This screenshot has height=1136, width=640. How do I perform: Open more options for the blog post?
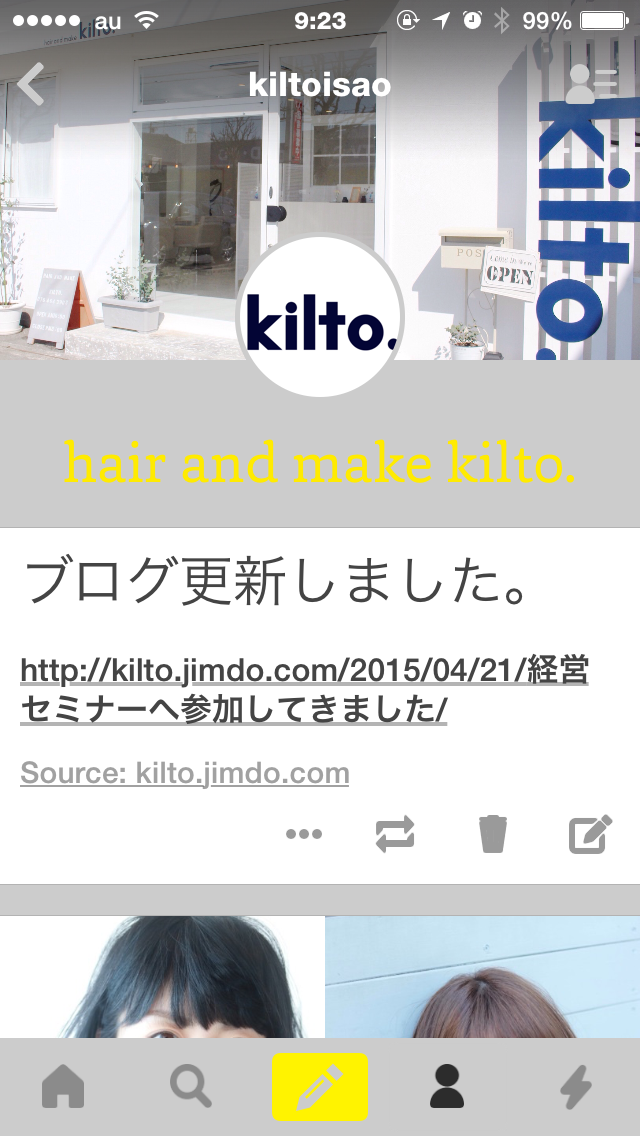coord(304,834)
